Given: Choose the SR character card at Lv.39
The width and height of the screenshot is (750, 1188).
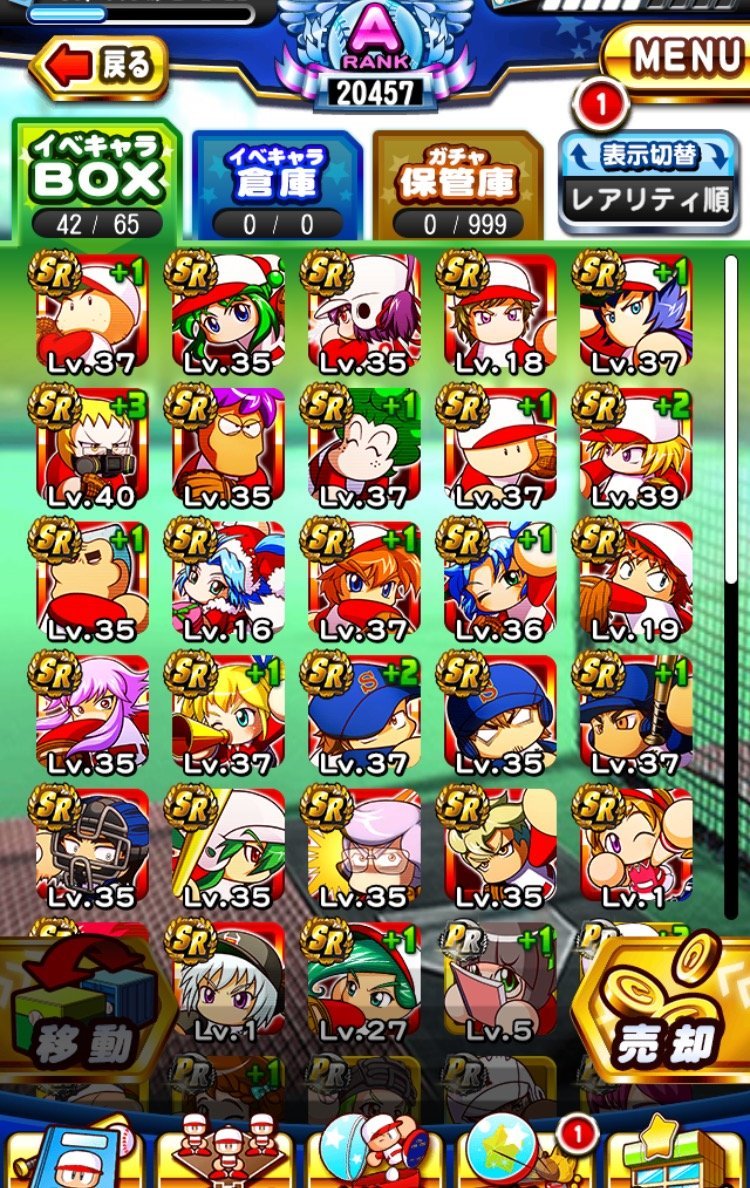Looking at the screenshot, I should click(635, 446).
